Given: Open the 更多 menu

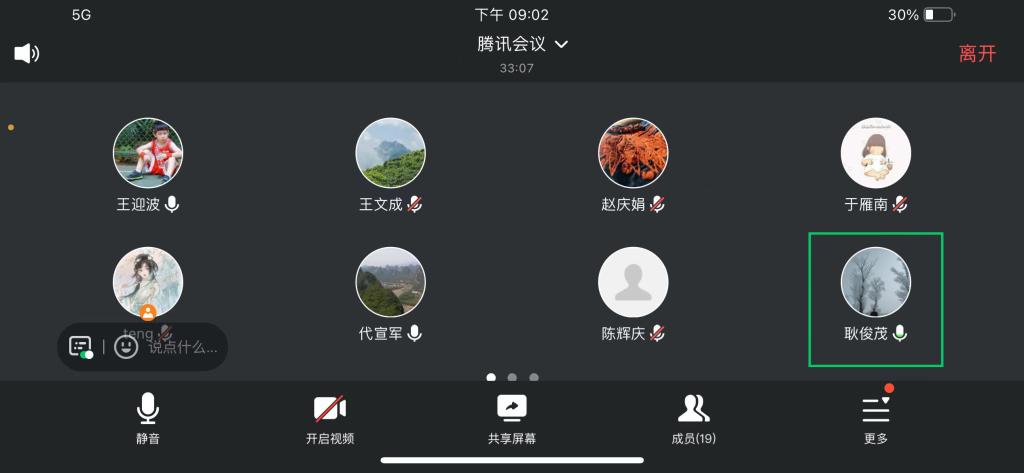Looking at the screenshot, I should (x=876, y=418).
